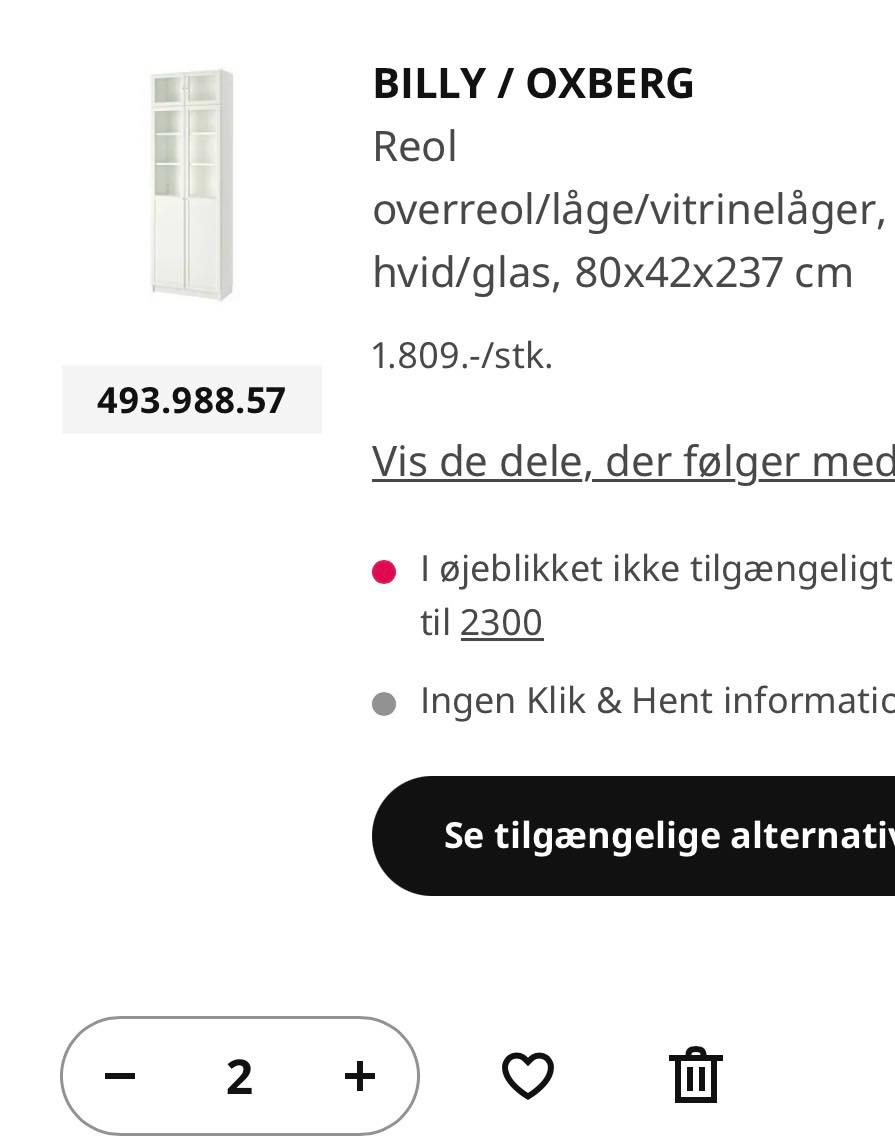This screenshot has height=1147, width=895.
Task: Open "Vis de dele, der følger med" link
Action: 632,461
